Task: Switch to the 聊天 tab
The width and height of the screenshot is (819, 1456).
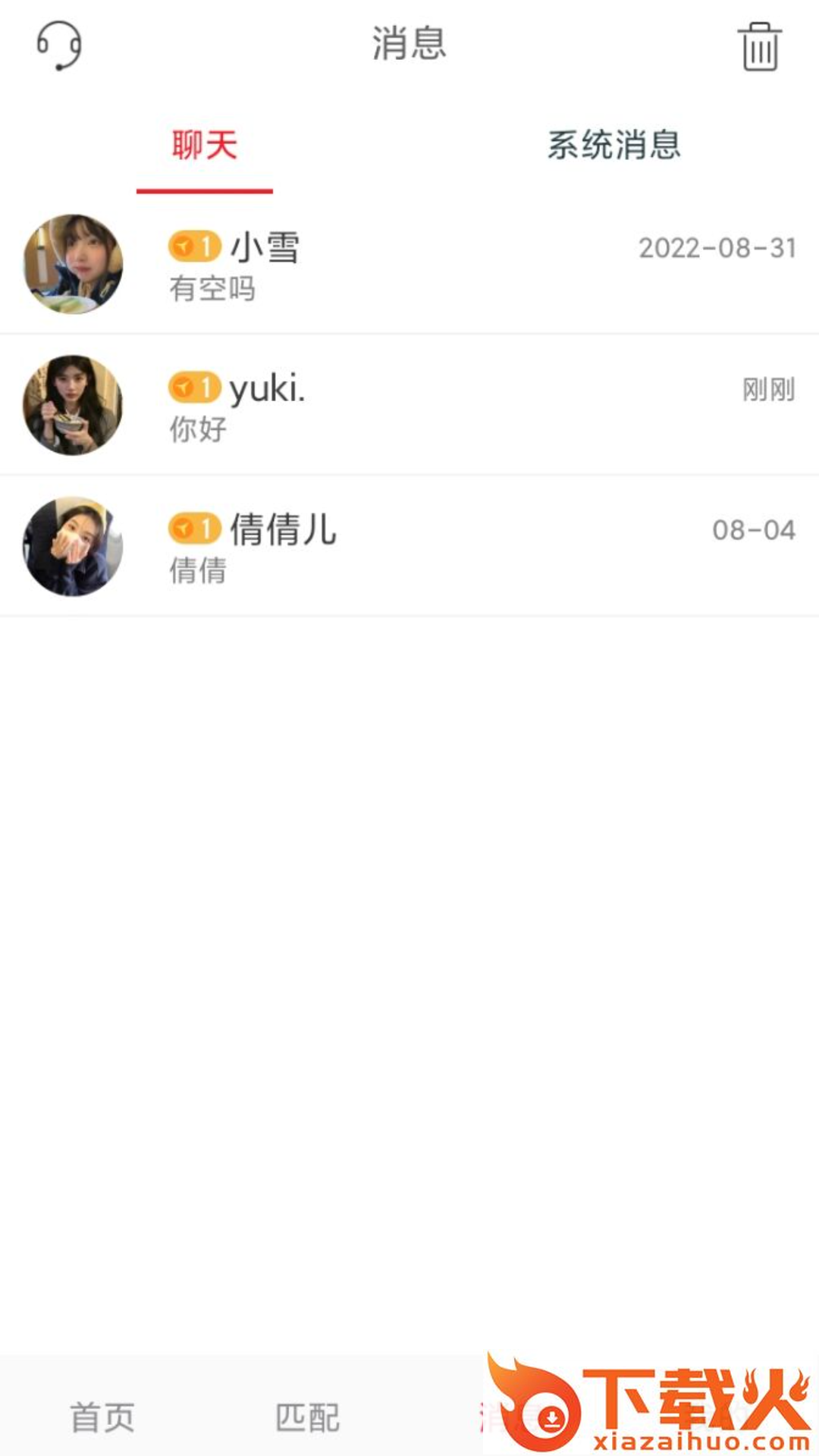Action: pos(205,146)
